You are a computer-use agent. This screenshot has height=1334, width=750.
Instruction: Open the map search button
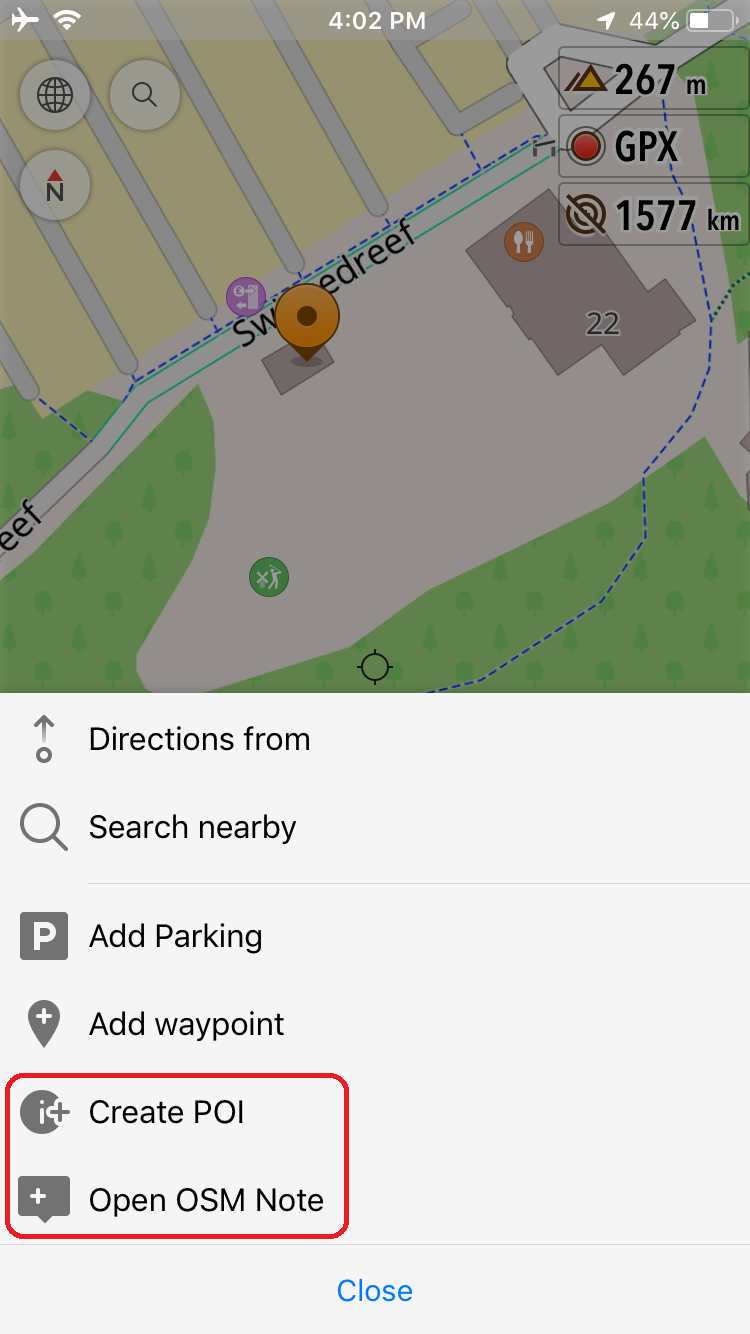tap(145, 95)
